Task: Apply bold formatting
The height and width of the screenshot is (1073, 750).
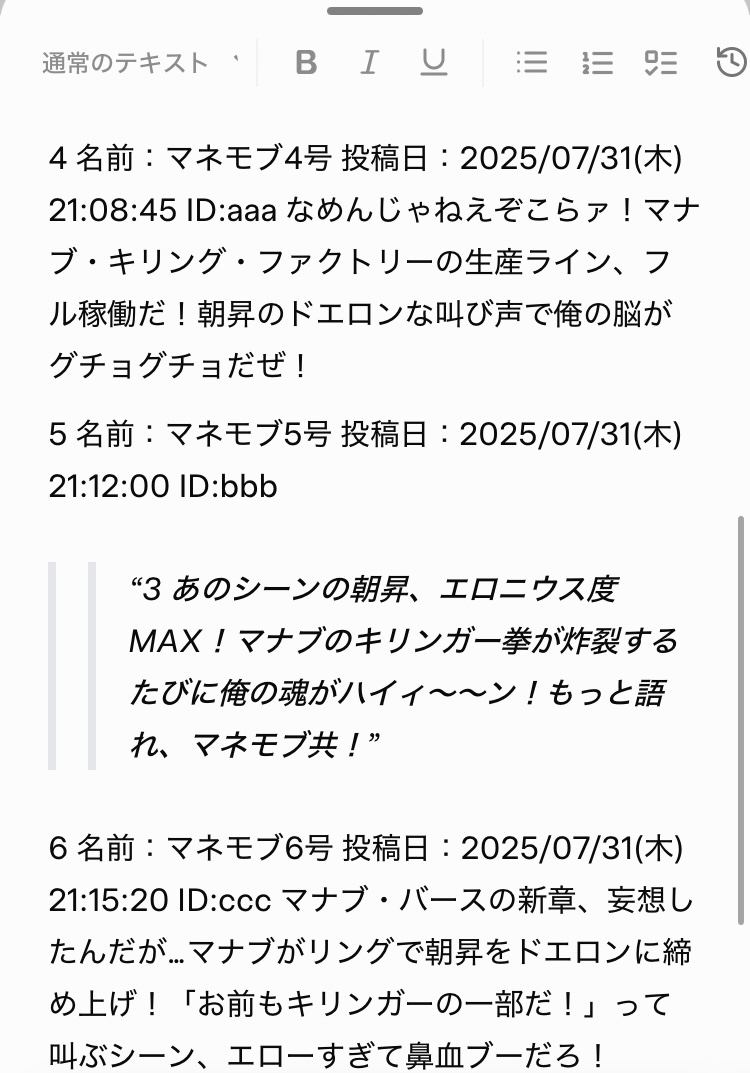Action: [x=306, y=63]
